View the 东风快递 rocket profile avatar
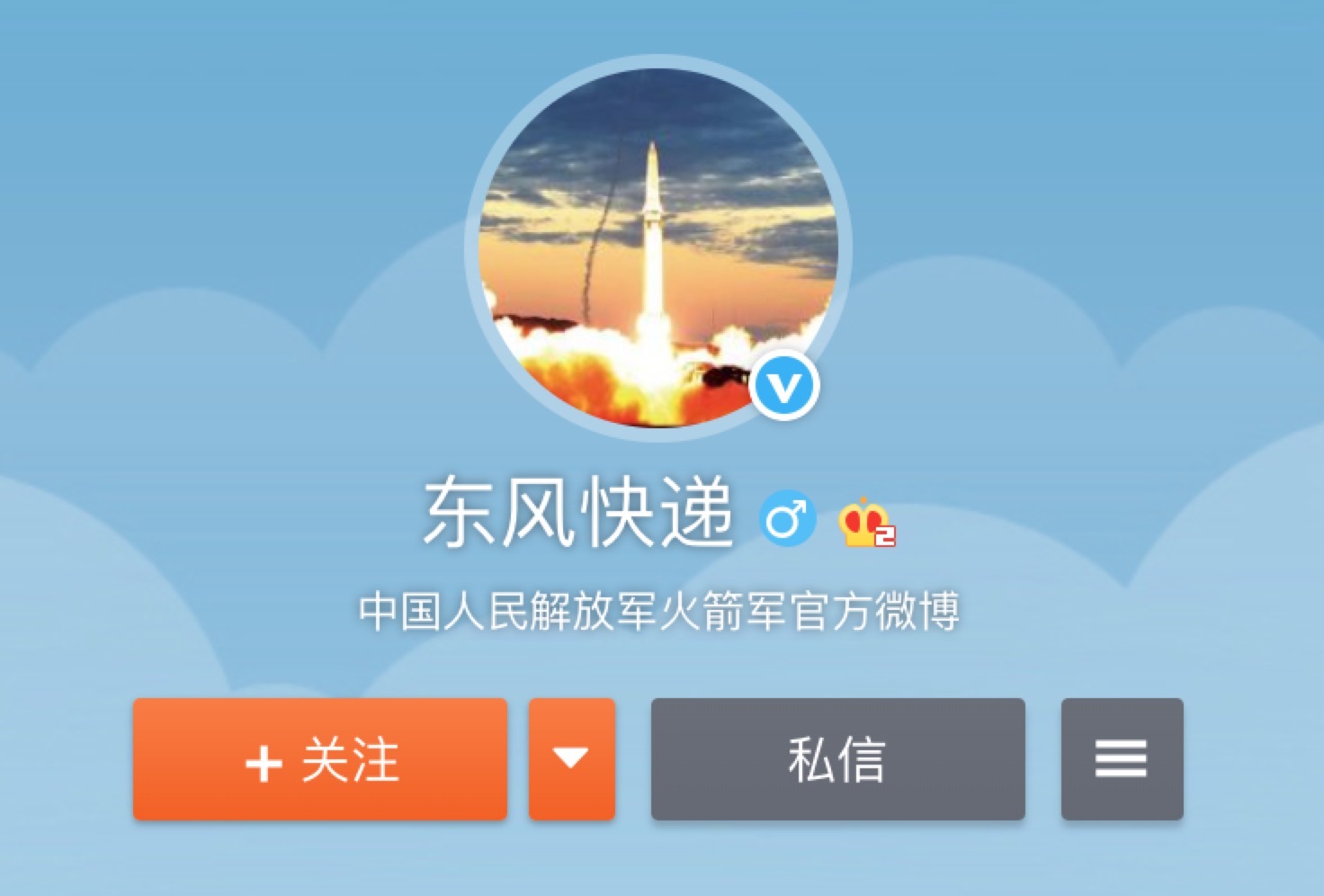The image size is (1324, 896). click(658, 247)
